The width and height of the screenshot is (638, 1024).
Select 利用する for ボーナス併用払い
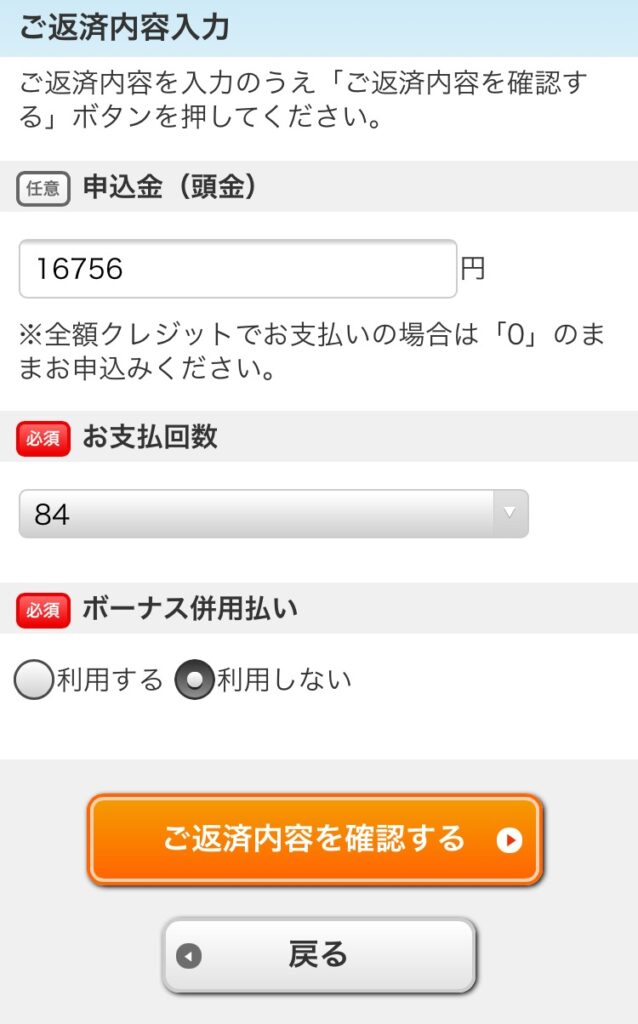point(34,681)
